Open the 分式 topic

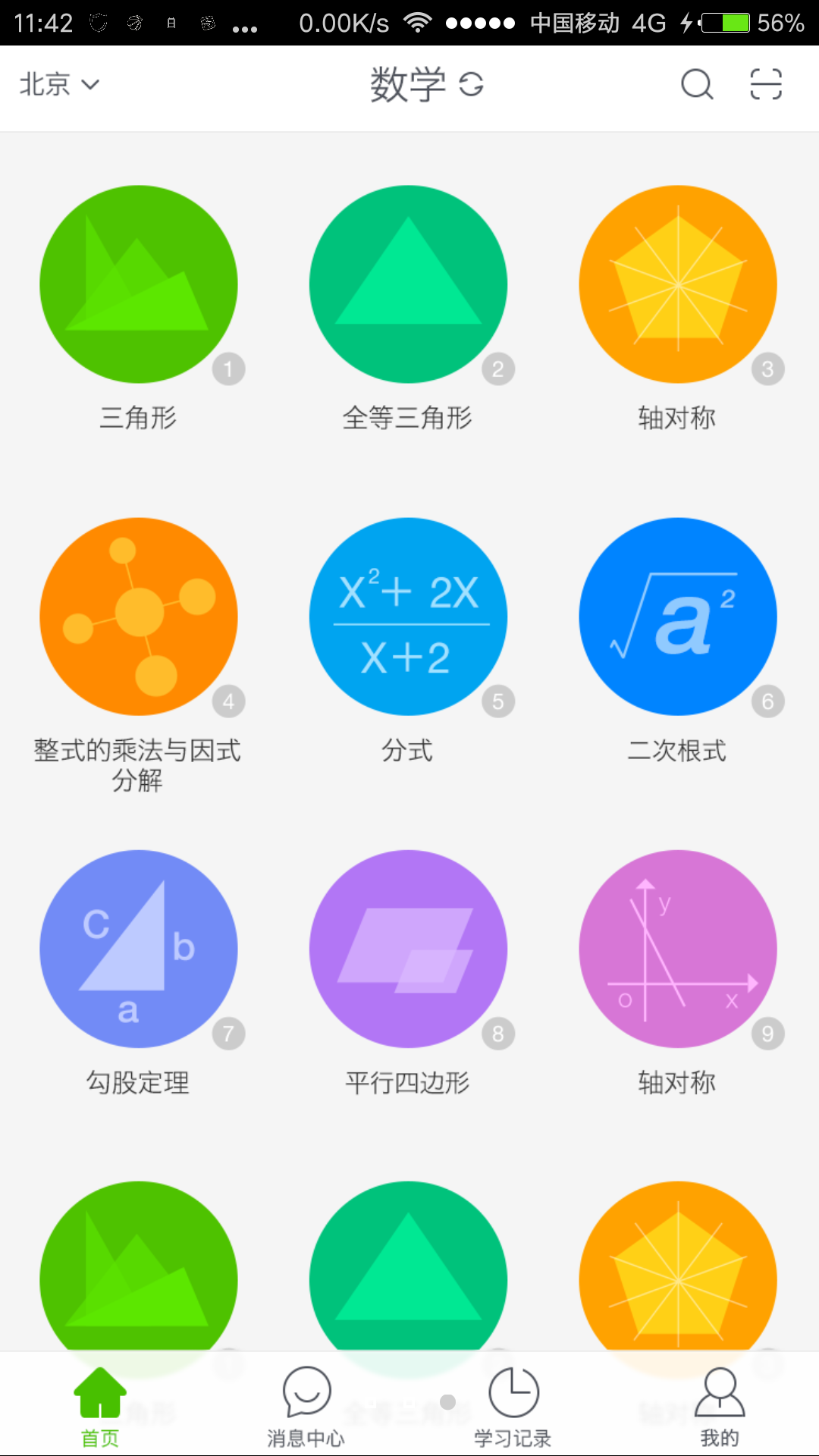coord(408,617)
